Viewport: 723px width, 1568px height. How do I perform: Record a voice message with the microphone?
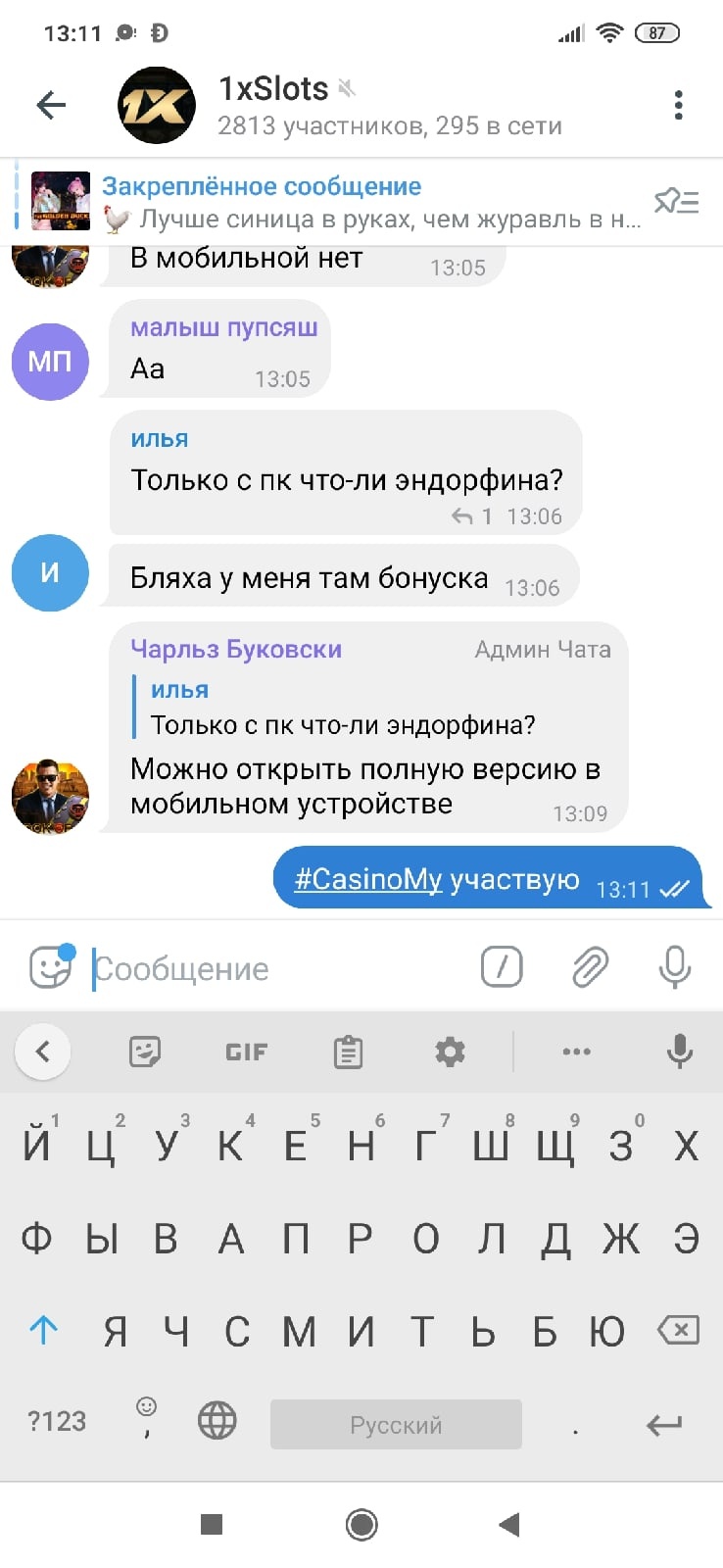coord(674,967)
